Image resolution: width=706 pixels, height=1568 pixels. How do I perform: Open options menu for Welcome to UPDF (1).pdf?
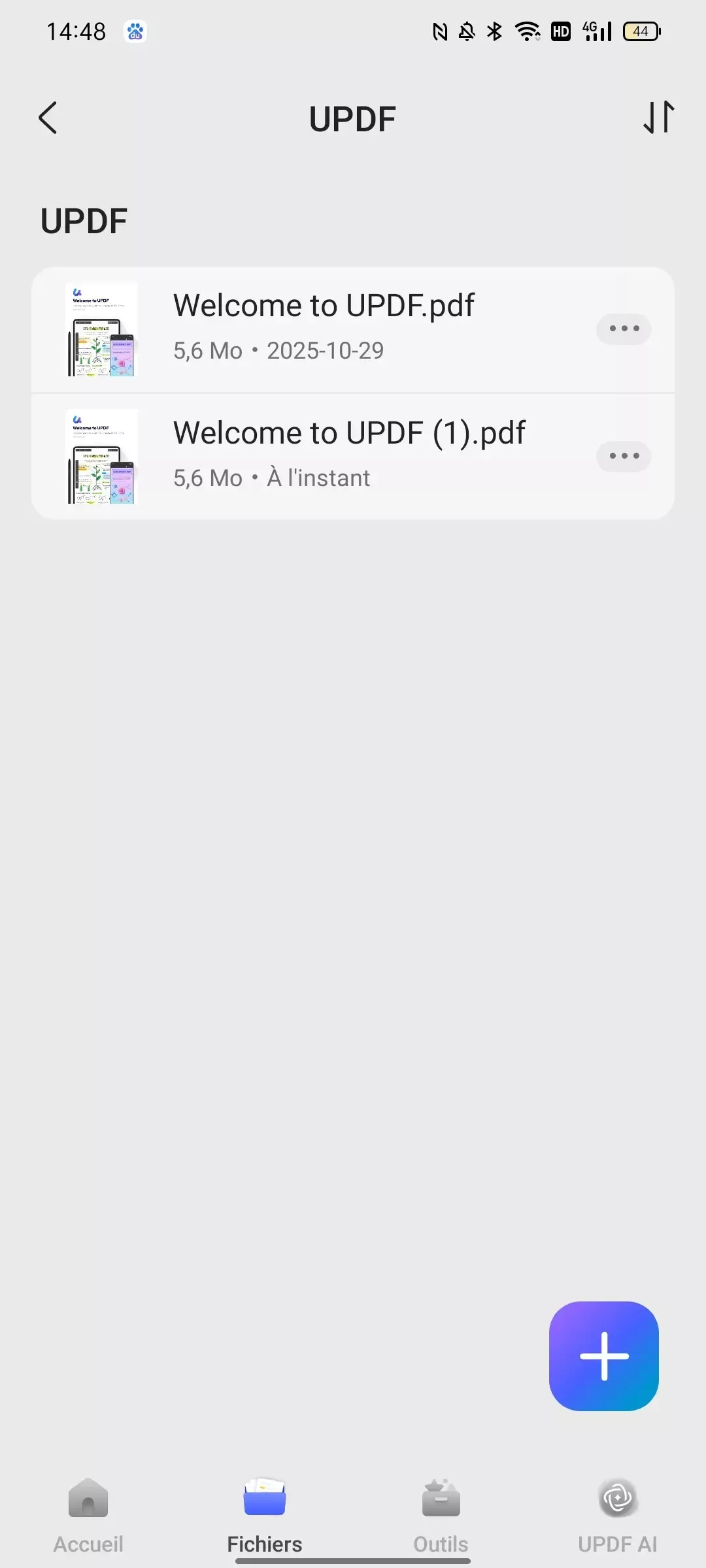(x=622, y=456)
